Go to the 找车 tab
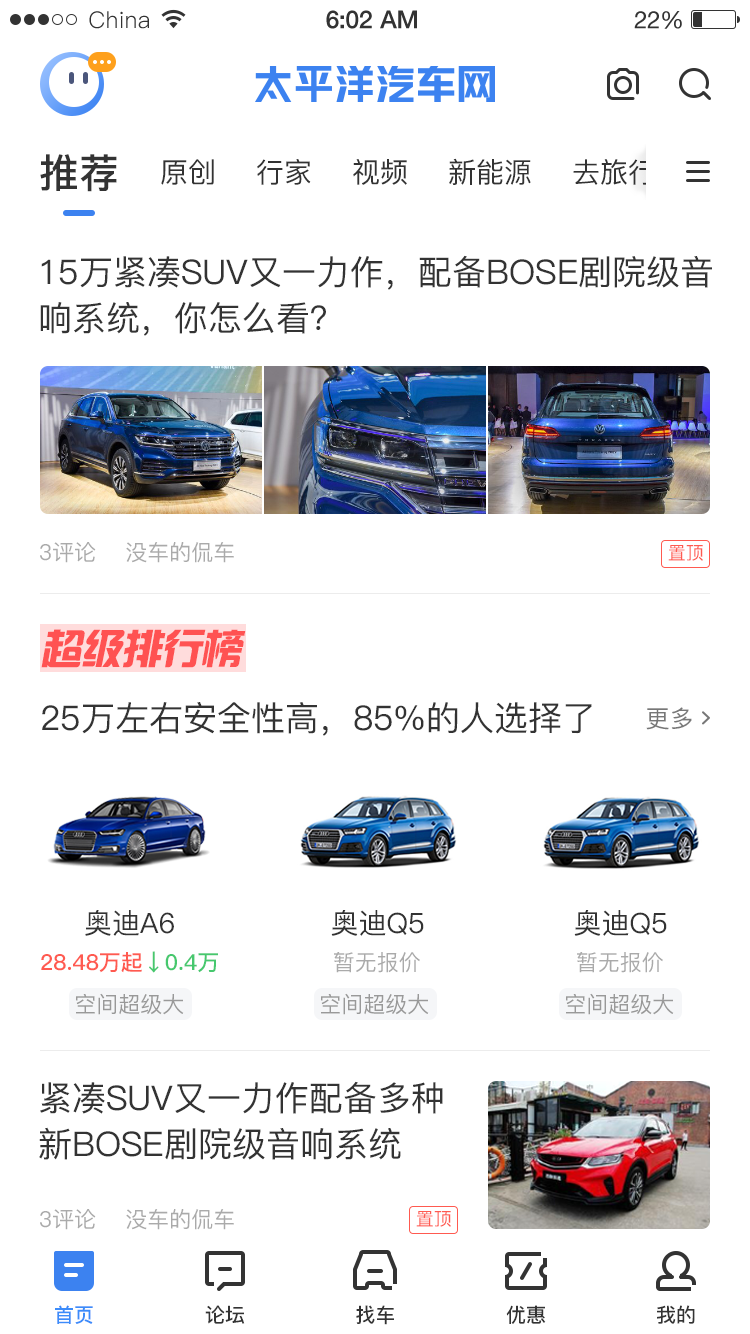Image resolution: width=750 pixels, height=1334 pixels. point(375,1287)
